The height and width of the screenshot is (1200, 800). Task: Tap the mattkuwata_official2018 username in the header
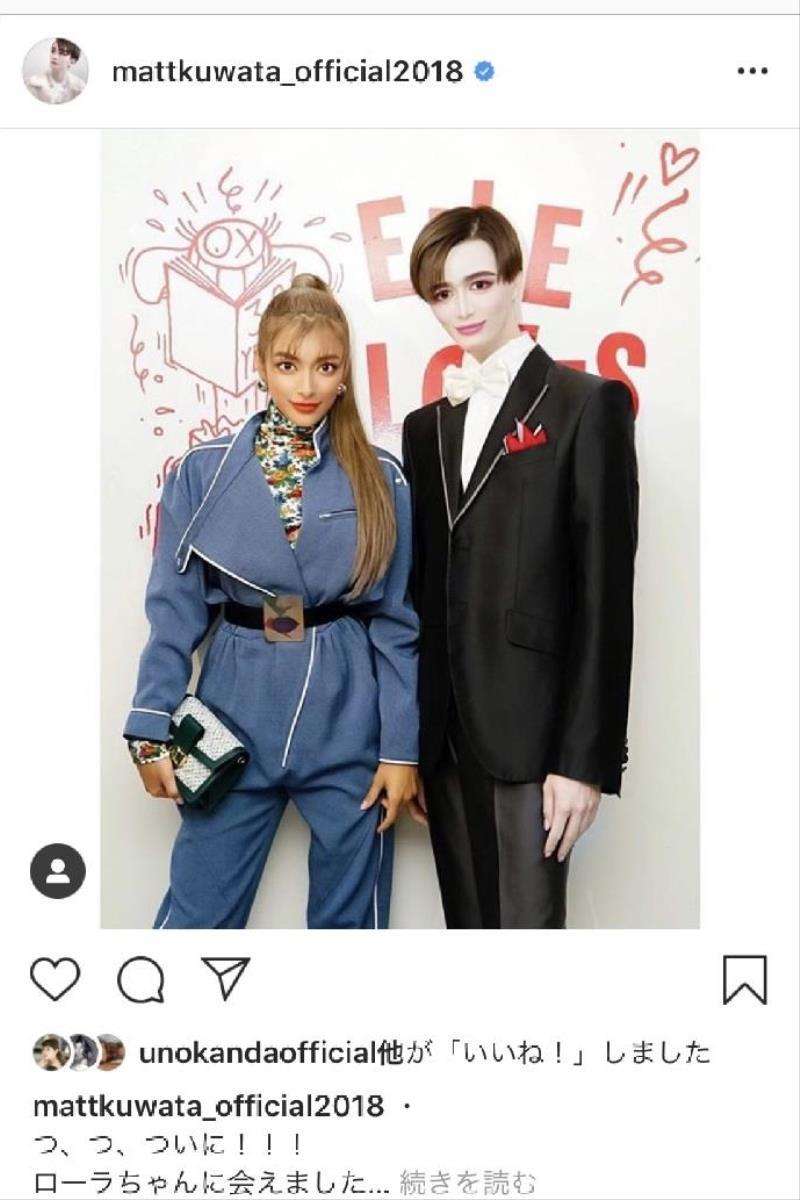point(288,72)
